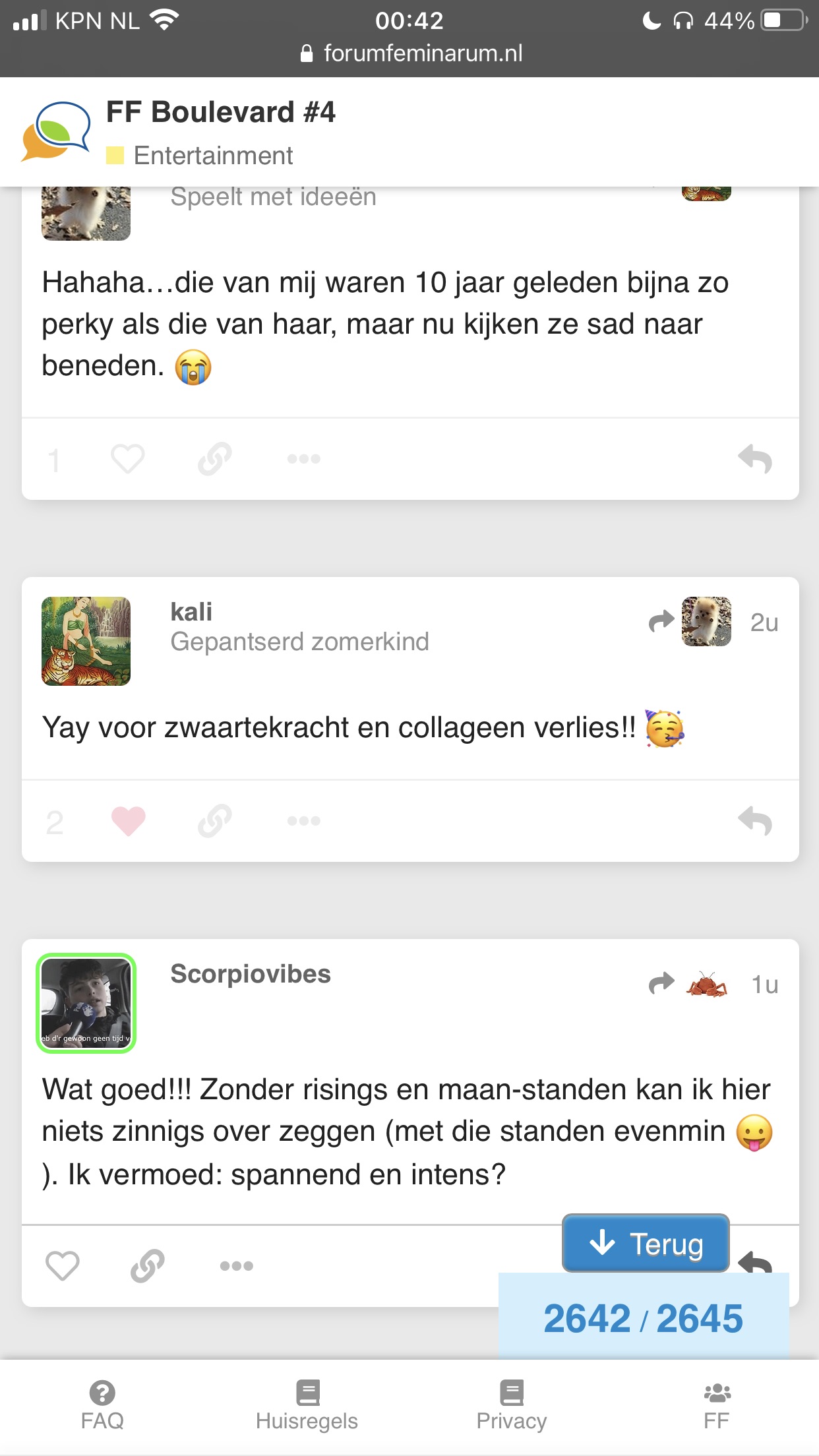The height and width of the screenshot is (1456, 819).
Task: Copy the link of Scorpiovibes' post
Action: pyautogui.click(x=148, y=1265)
